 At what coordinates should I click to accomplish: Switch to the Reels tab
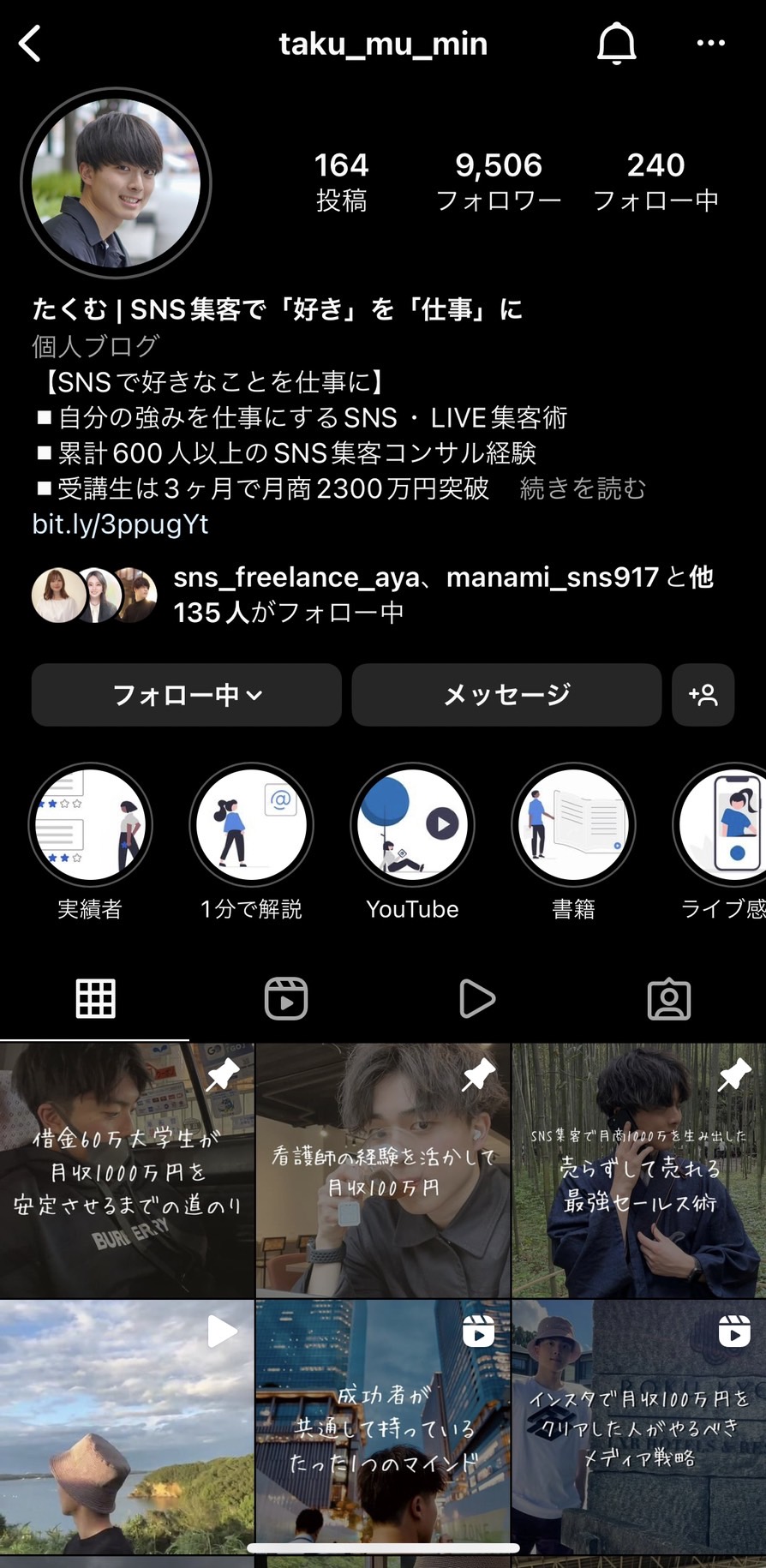click(286, 998)
